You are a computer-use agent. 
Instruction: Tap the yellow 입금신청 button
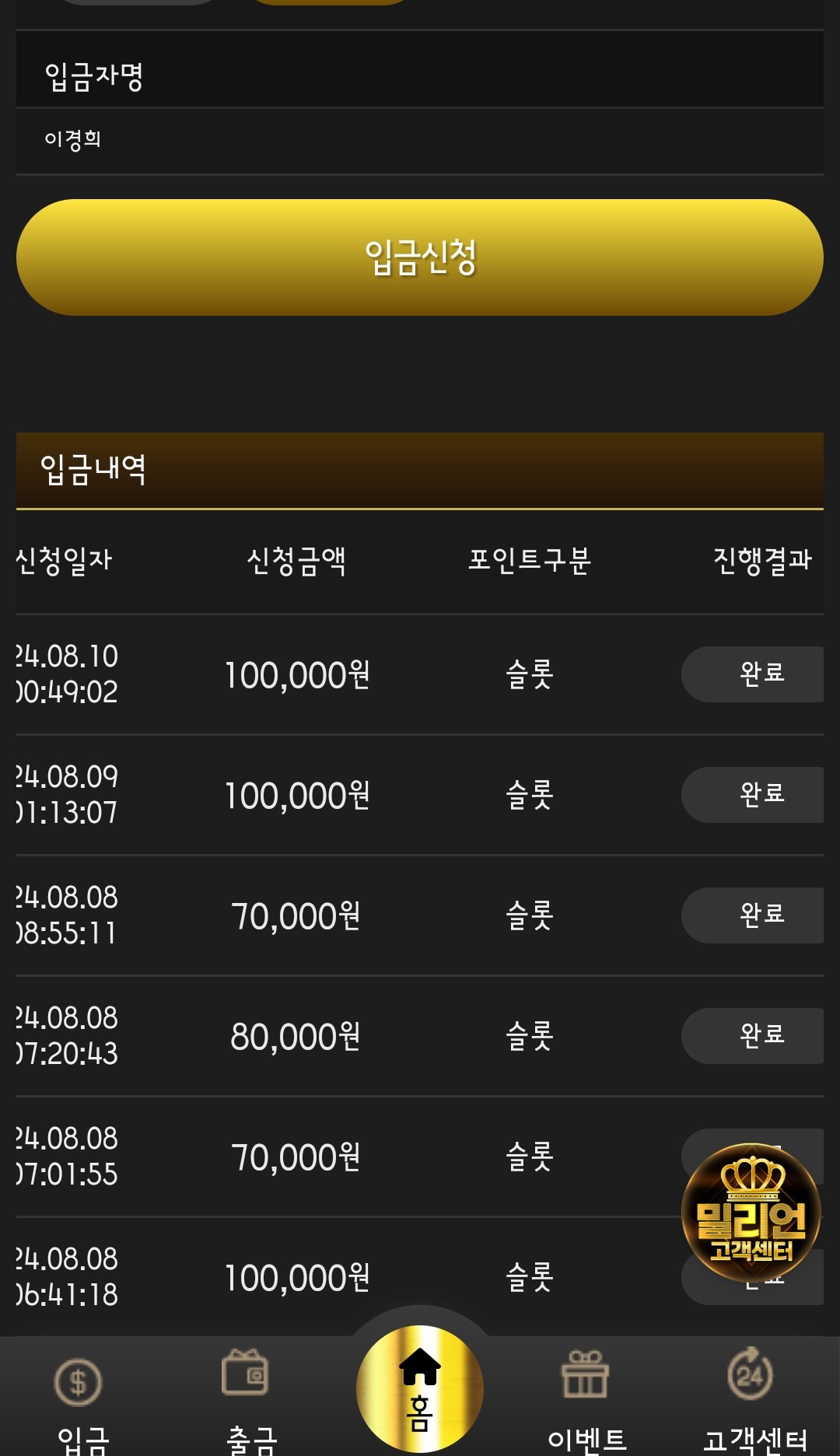(x=420, y=257)
